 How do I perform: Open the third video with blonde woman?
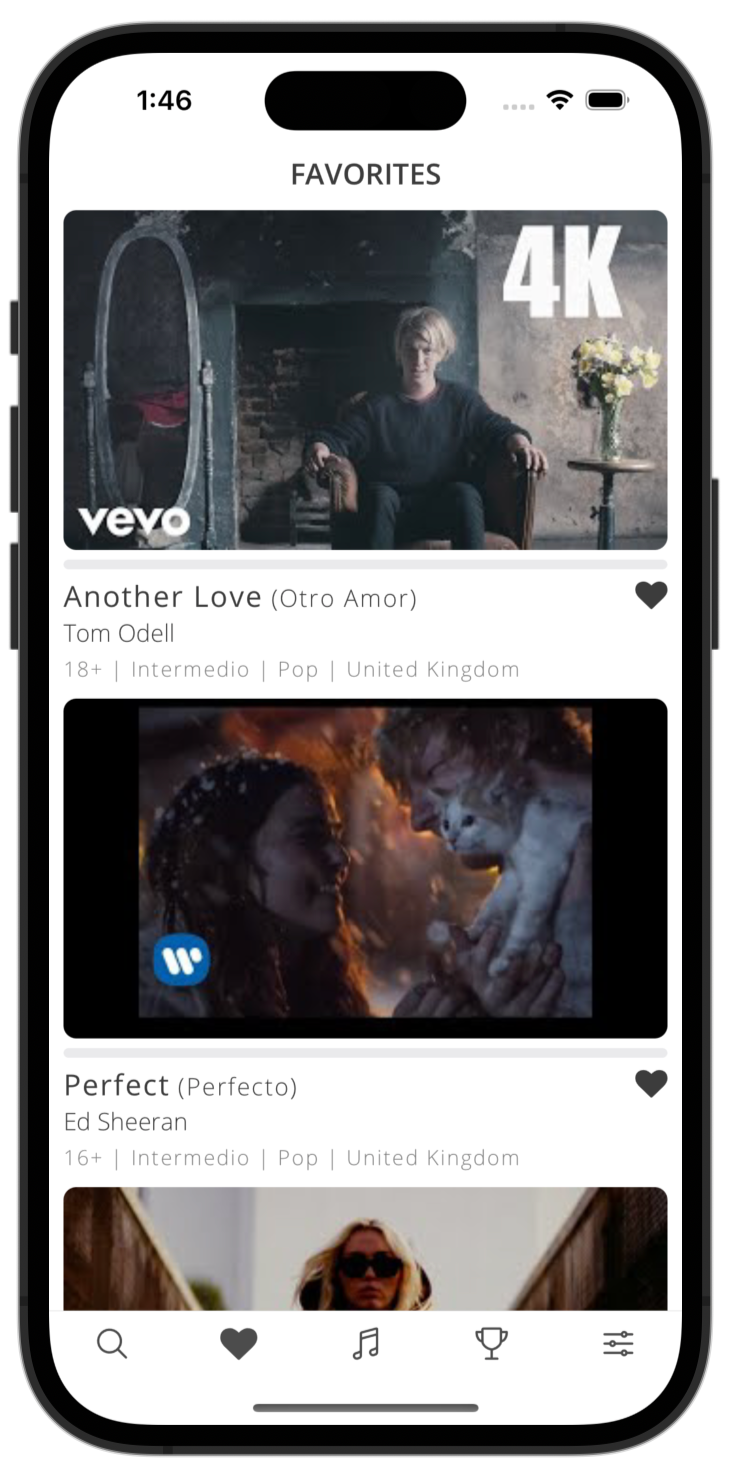[365, 1249]
